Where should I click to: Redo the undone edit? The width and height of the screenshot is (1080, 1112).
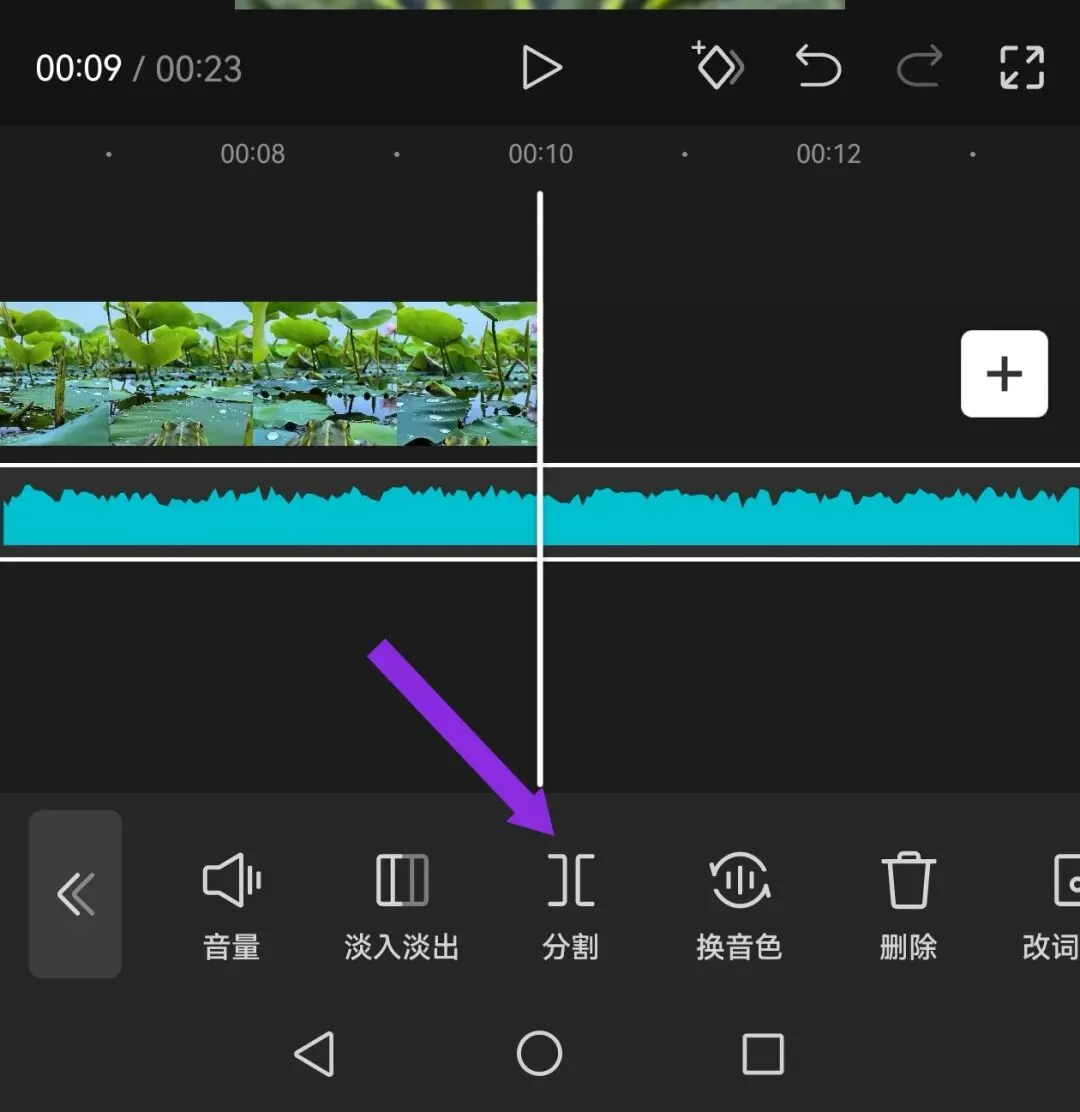pos(919,66)
